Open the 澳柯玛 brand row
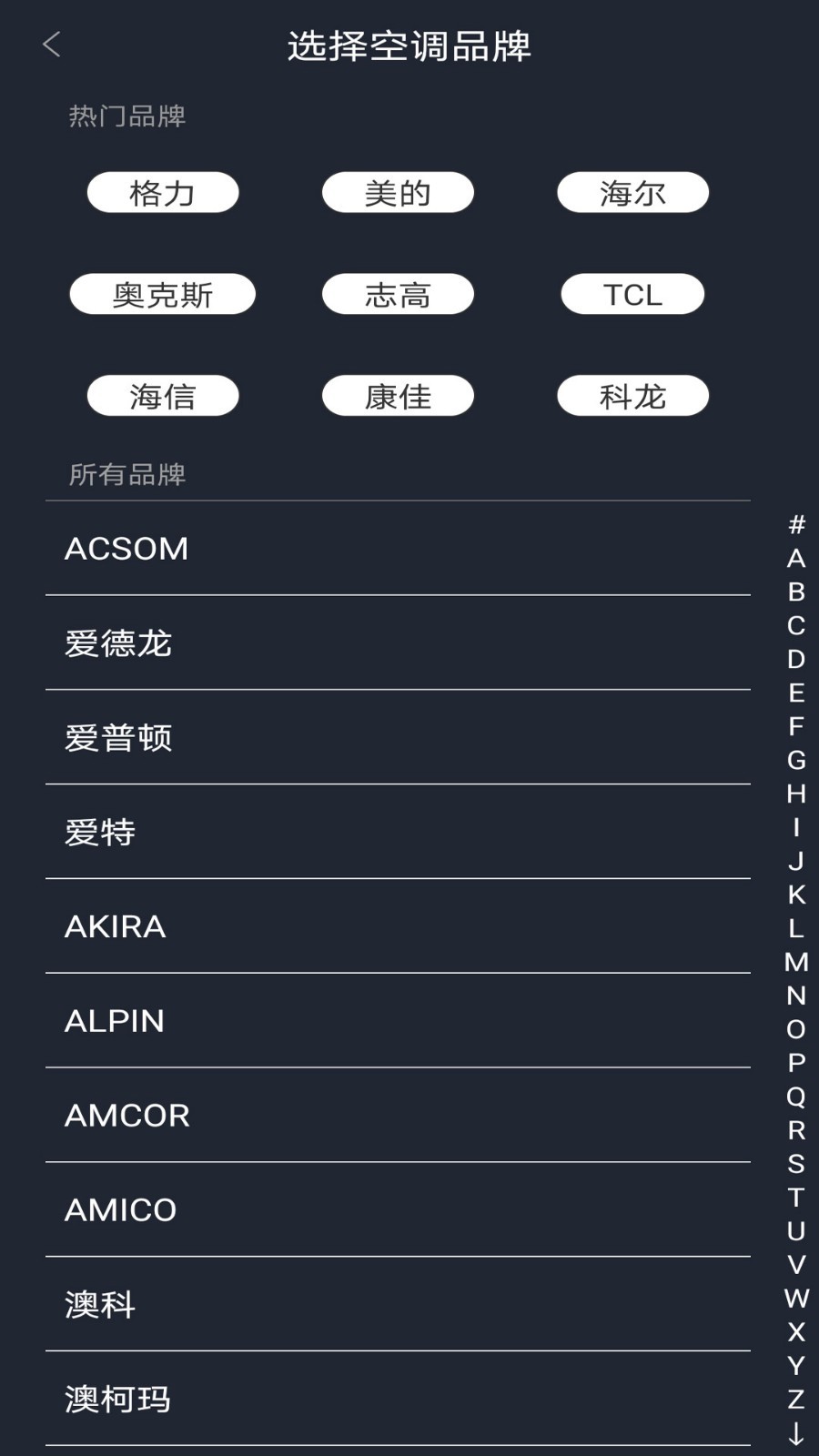 pos(398,1399)
